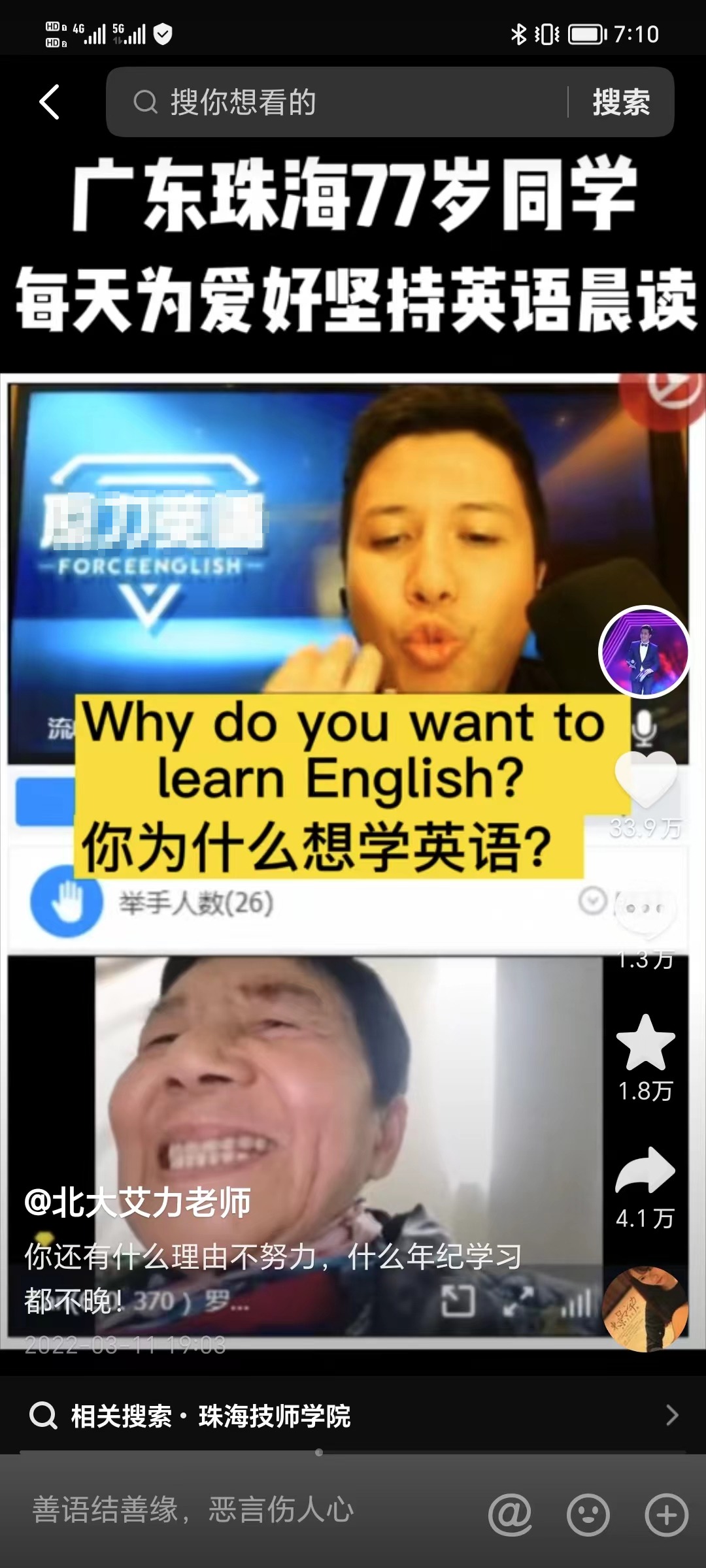Open the spinning music disc avatar

645,1309
